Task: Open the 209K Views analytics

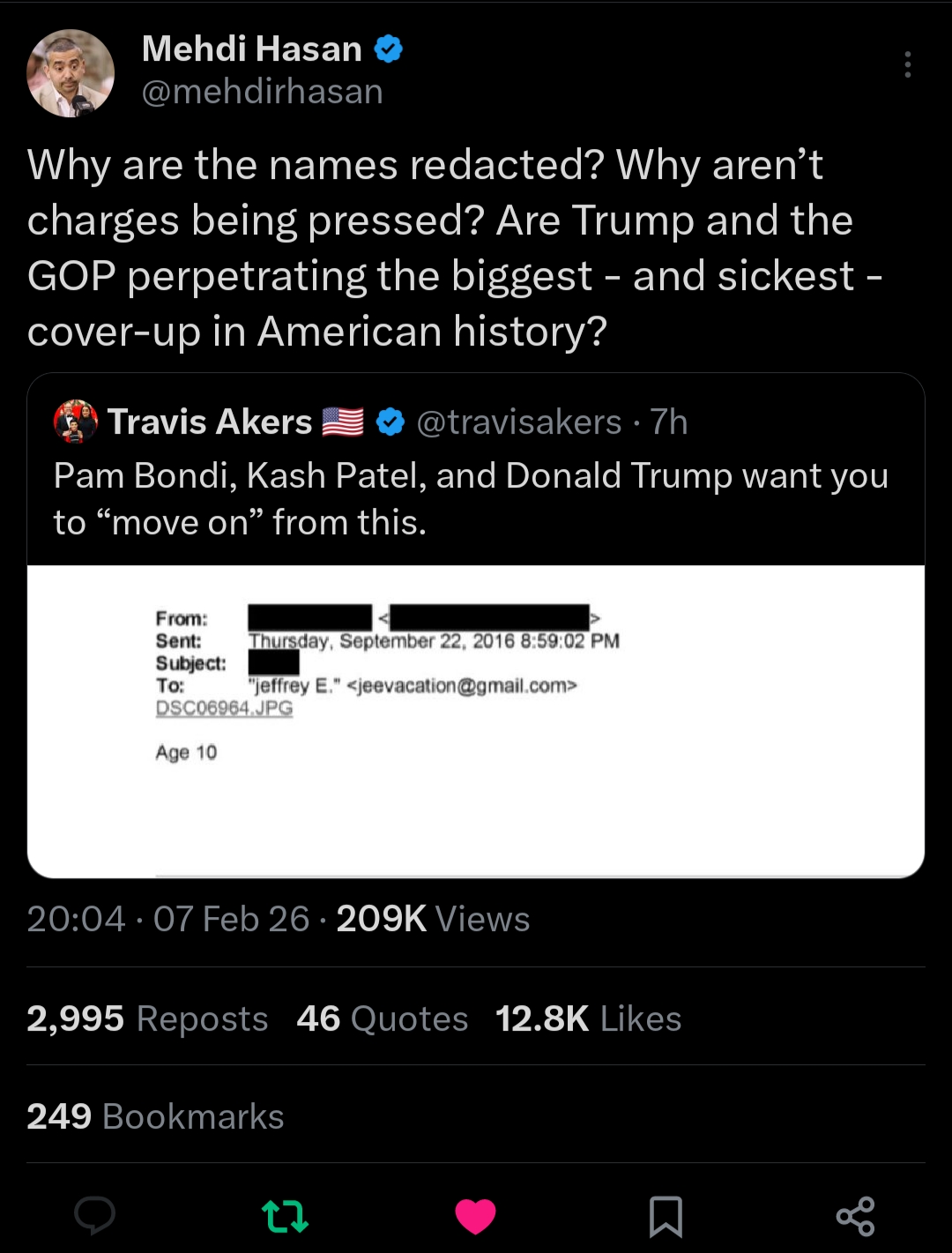Action: pos(433,919)
